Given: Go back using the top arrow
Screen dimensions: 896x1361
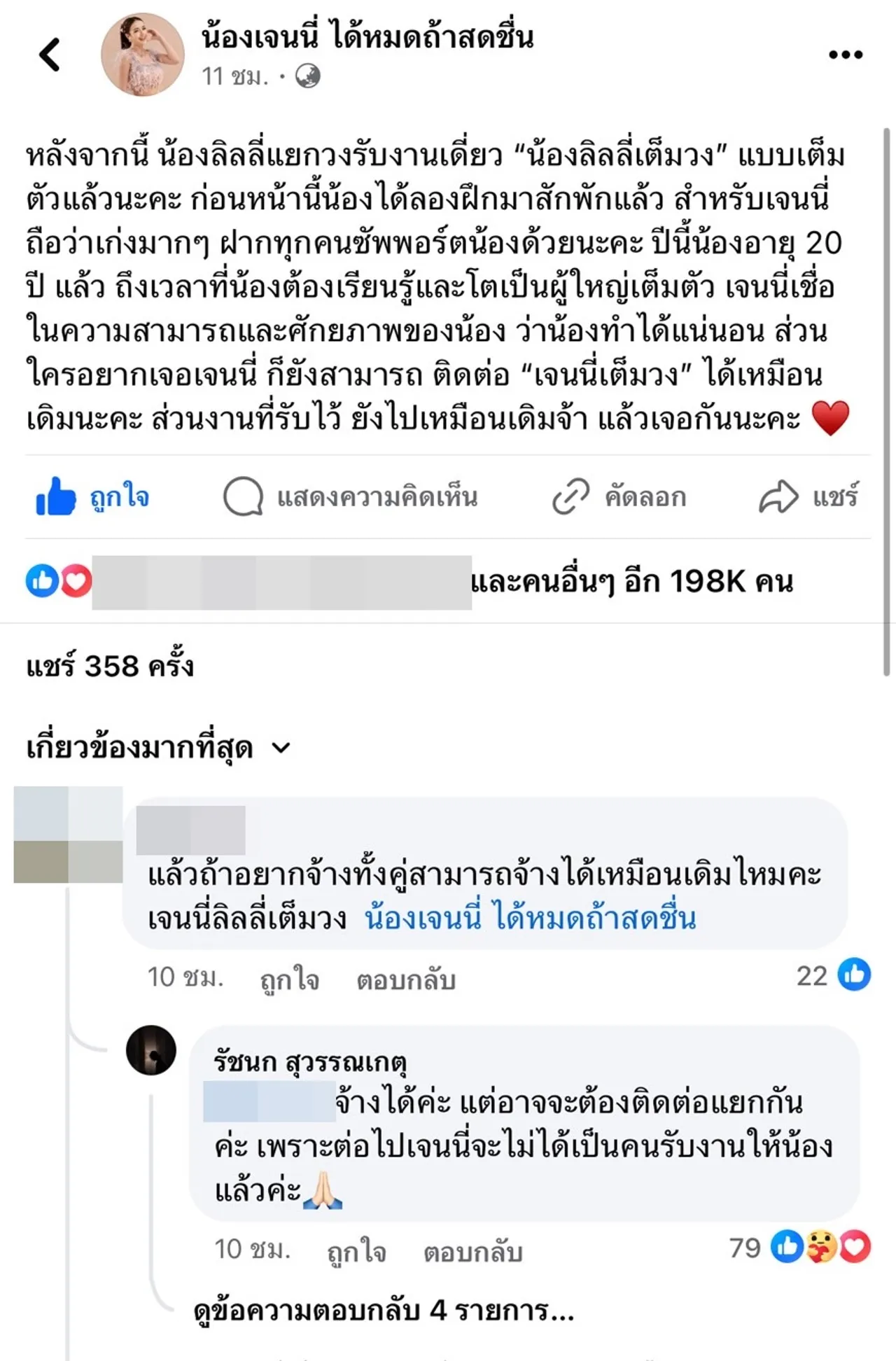Looking at the screenshot, I should [x=50, y=55].
